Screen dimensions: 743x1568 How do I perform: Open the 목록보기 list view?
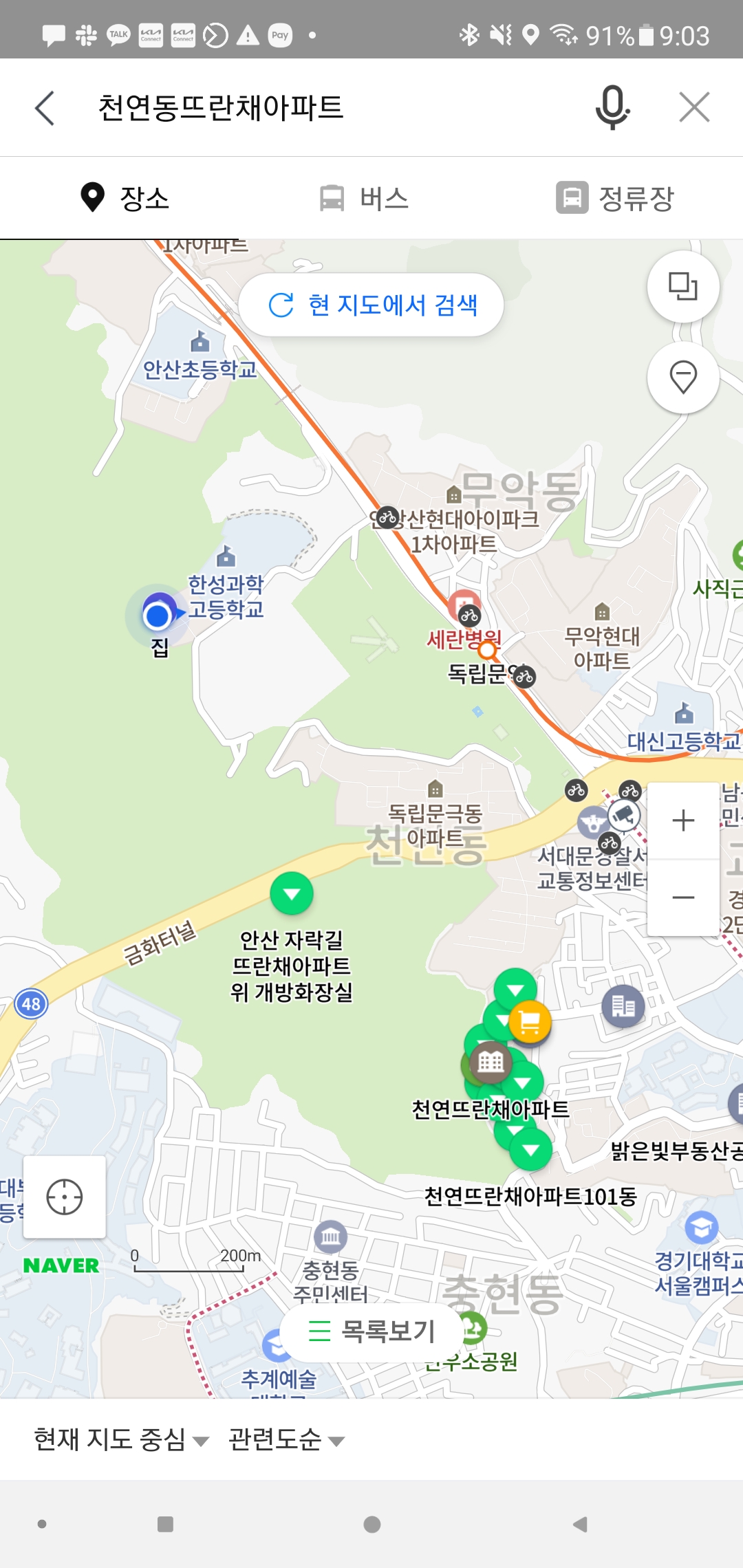371,1331
